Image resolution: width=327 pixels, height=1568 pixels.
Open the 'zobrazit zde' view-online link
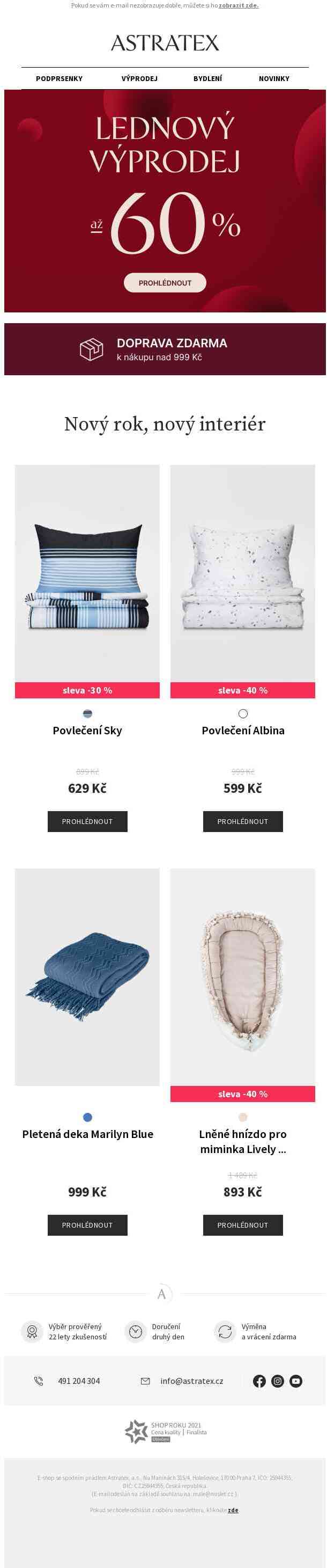tap(238, 5)
